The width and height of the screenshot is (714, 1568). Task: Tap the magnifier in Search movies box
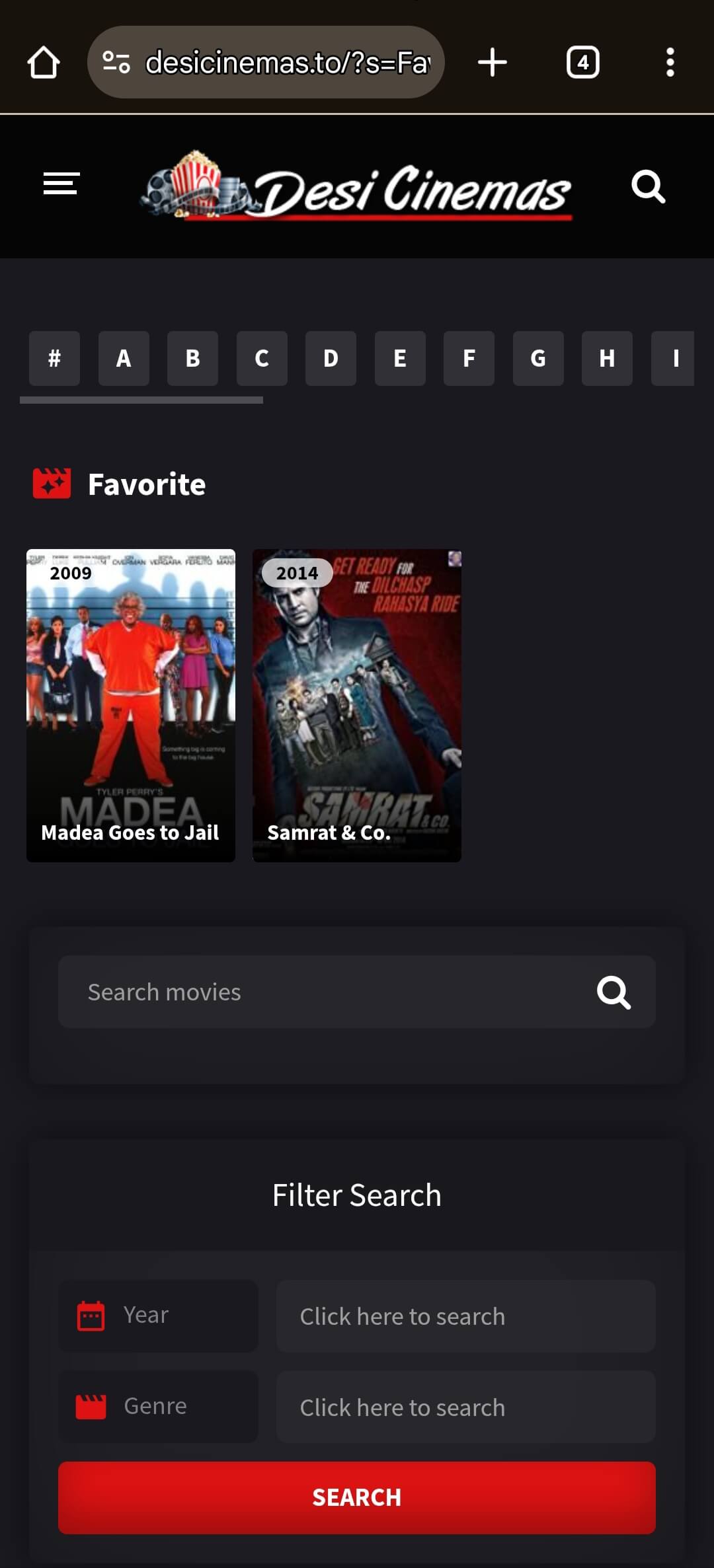[x=614, y=992]
